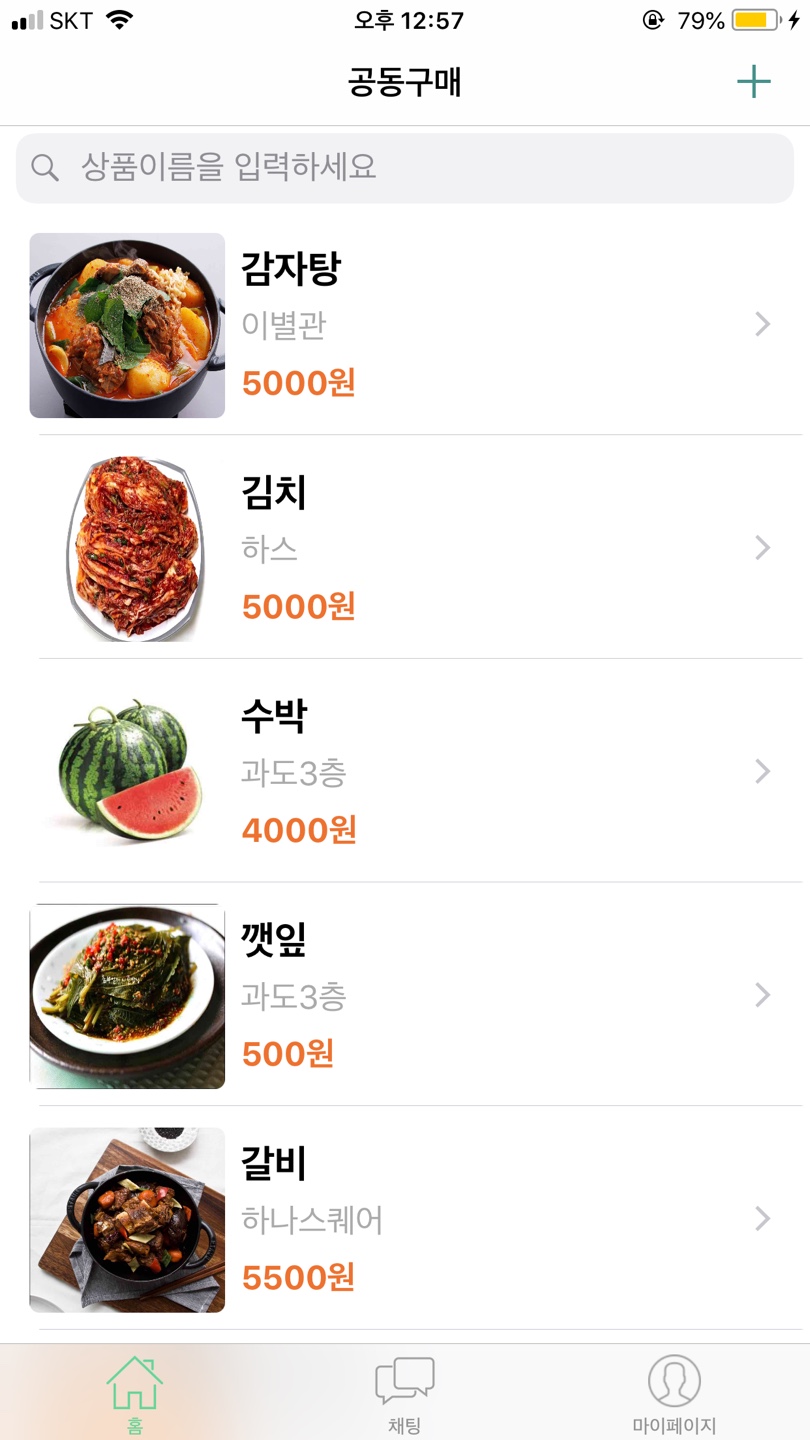Open the 김치 listing

(405, 547)
